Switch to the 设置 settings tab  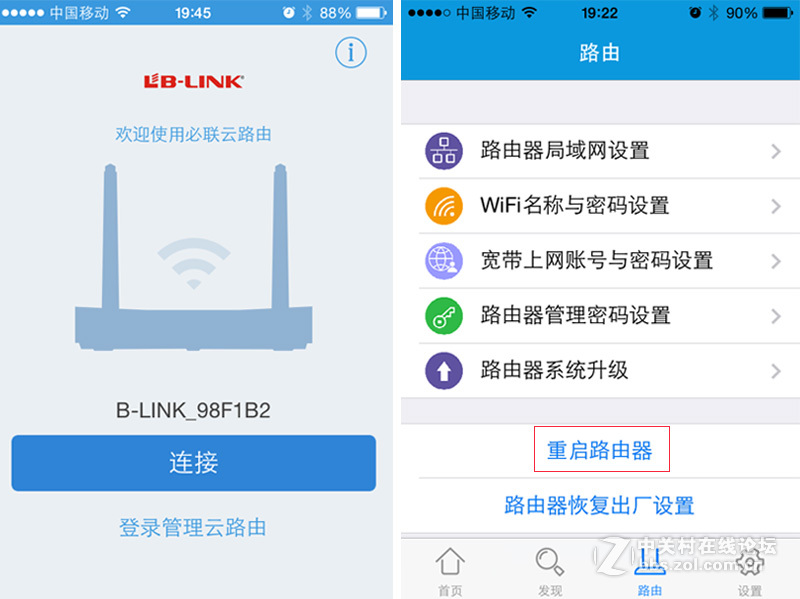(x=749, y=571)
